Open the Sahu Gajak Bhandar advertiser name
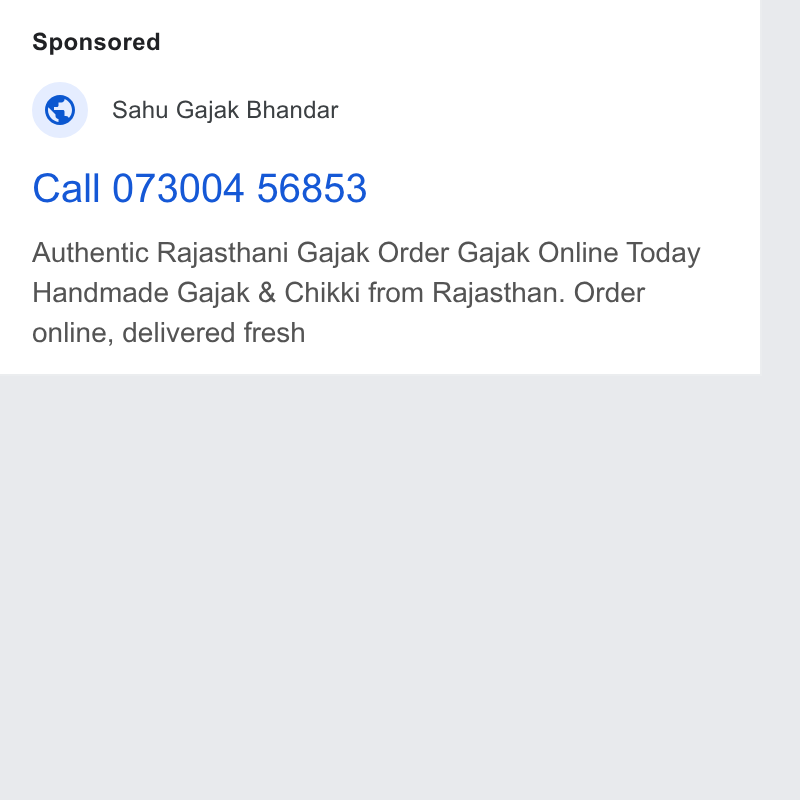Image resolution: width=800 pixels, height=800 pixels. tap(225, 110)
